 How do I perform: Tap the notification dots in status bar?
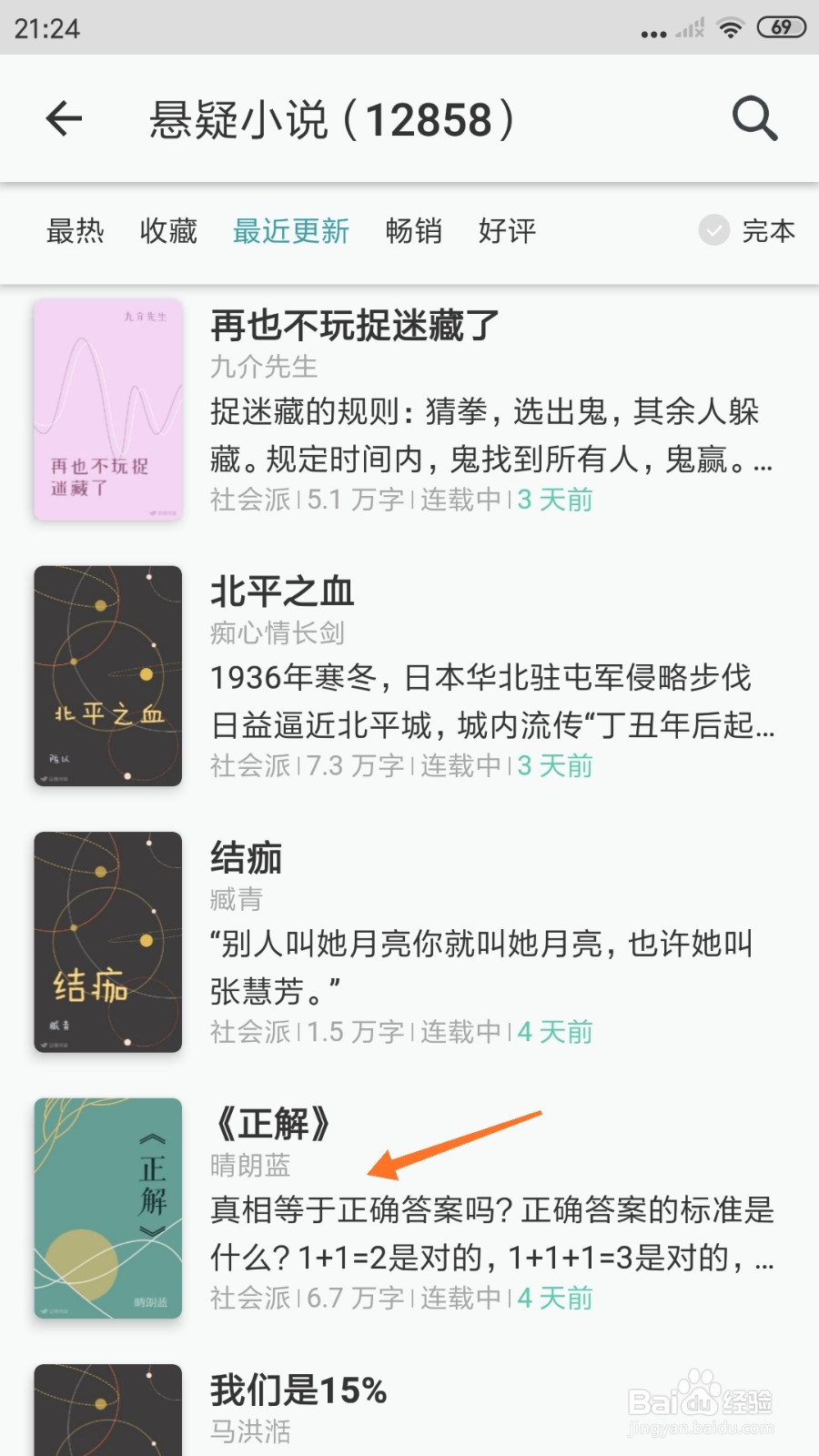(x=652, y=29)
